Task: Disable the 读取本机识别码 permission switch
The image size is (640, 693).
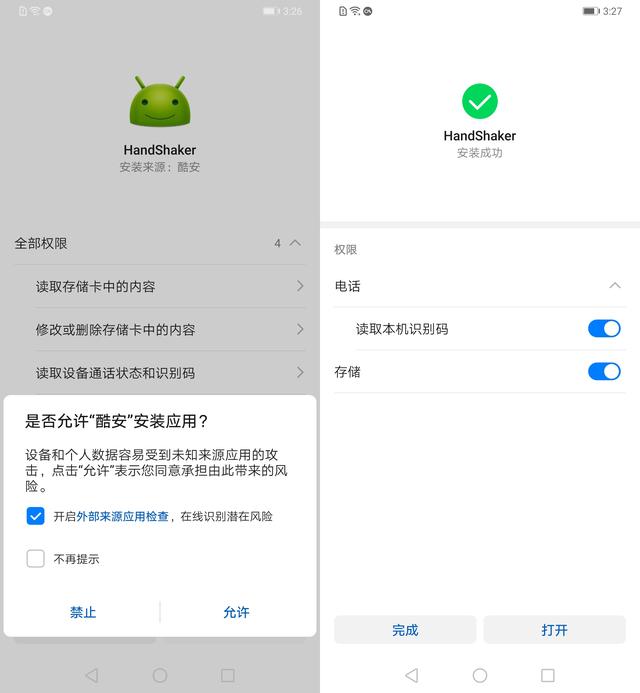Action: [x=604, y=329]
